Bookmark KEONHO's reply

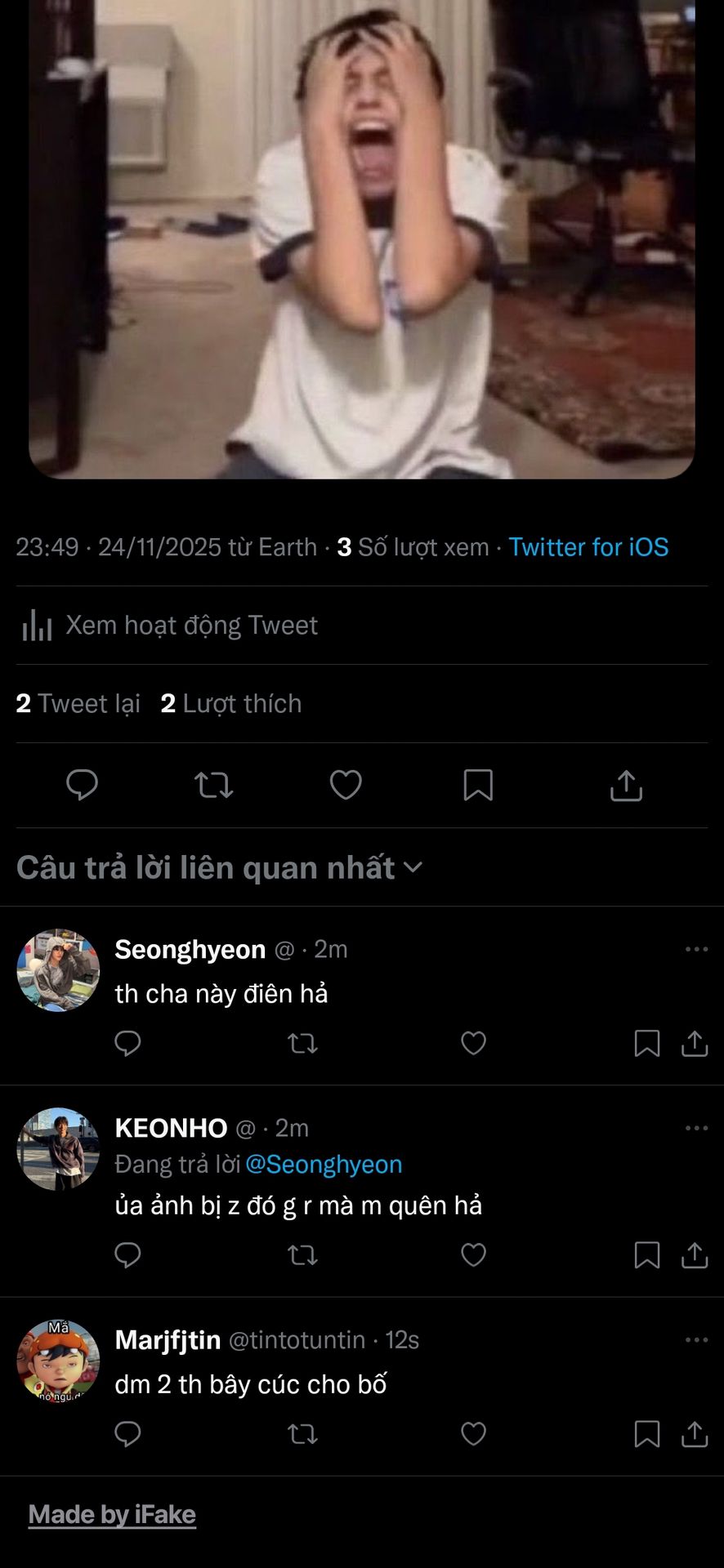coord(646,1254)
